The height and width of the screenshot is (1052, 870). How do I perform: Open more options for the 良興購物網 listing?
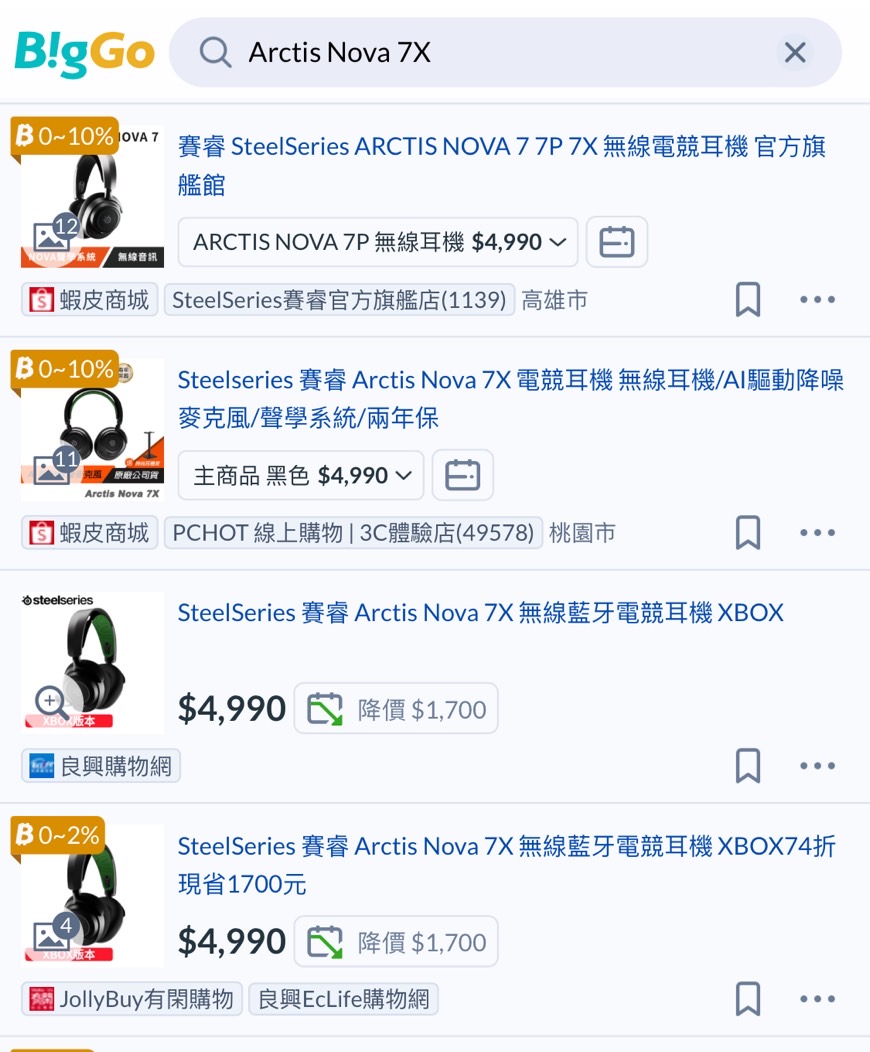pos(817,766)
